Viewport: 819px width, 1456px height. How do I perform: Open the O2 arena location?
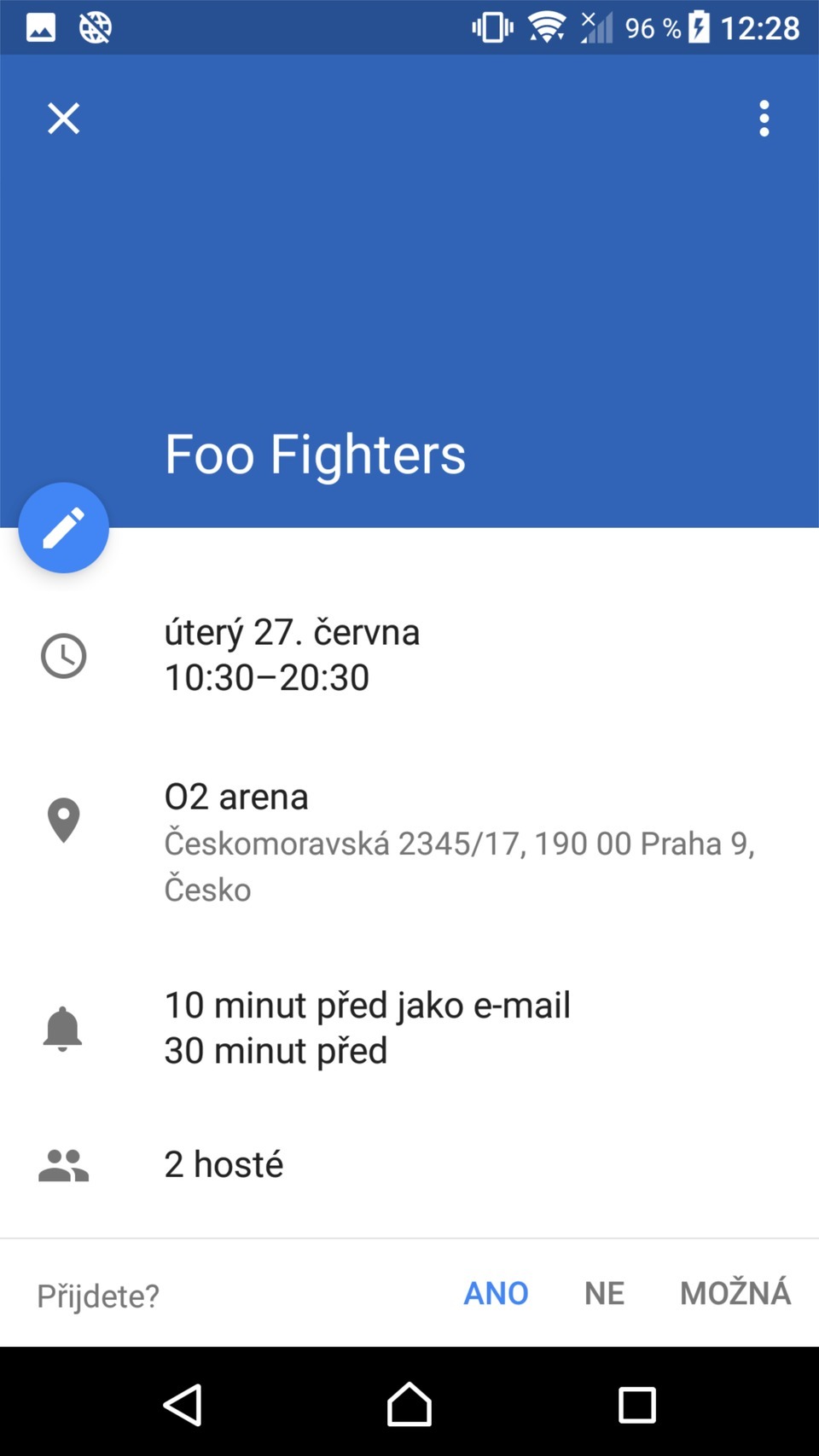point(236,798)
